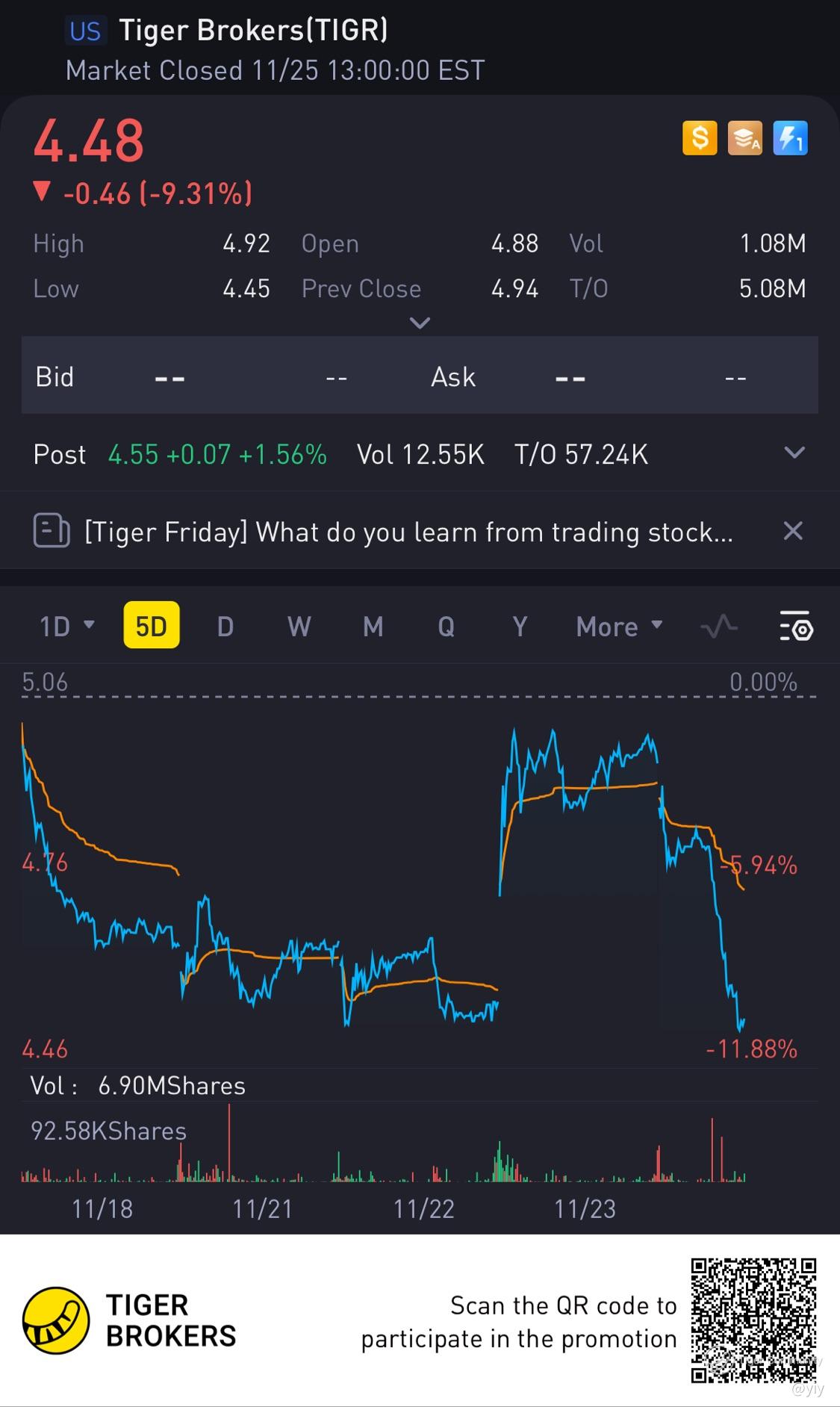840x1407 pixels.
Task: Switch to the W weekly chart
Action: (x=299, y=626)
